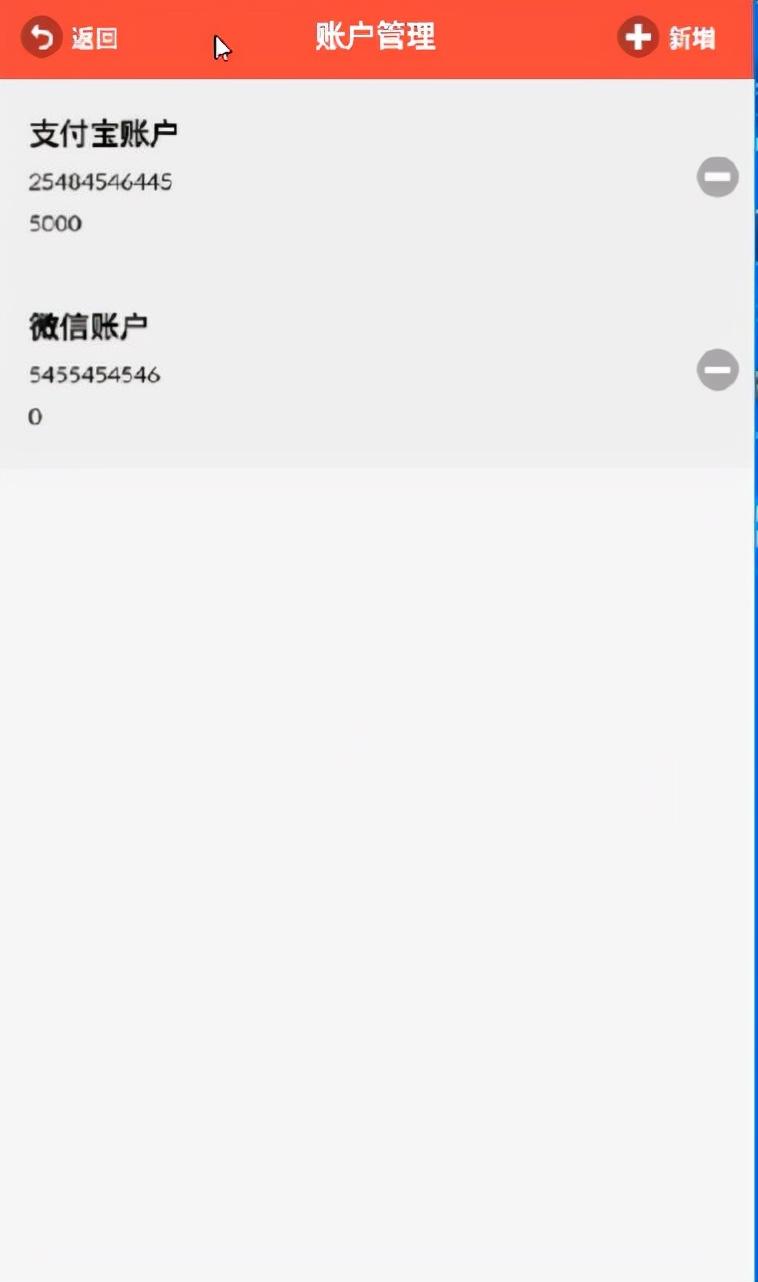Remove the 微信账户 entry
Screen dimensions: 758x1282
pos(717,370)
